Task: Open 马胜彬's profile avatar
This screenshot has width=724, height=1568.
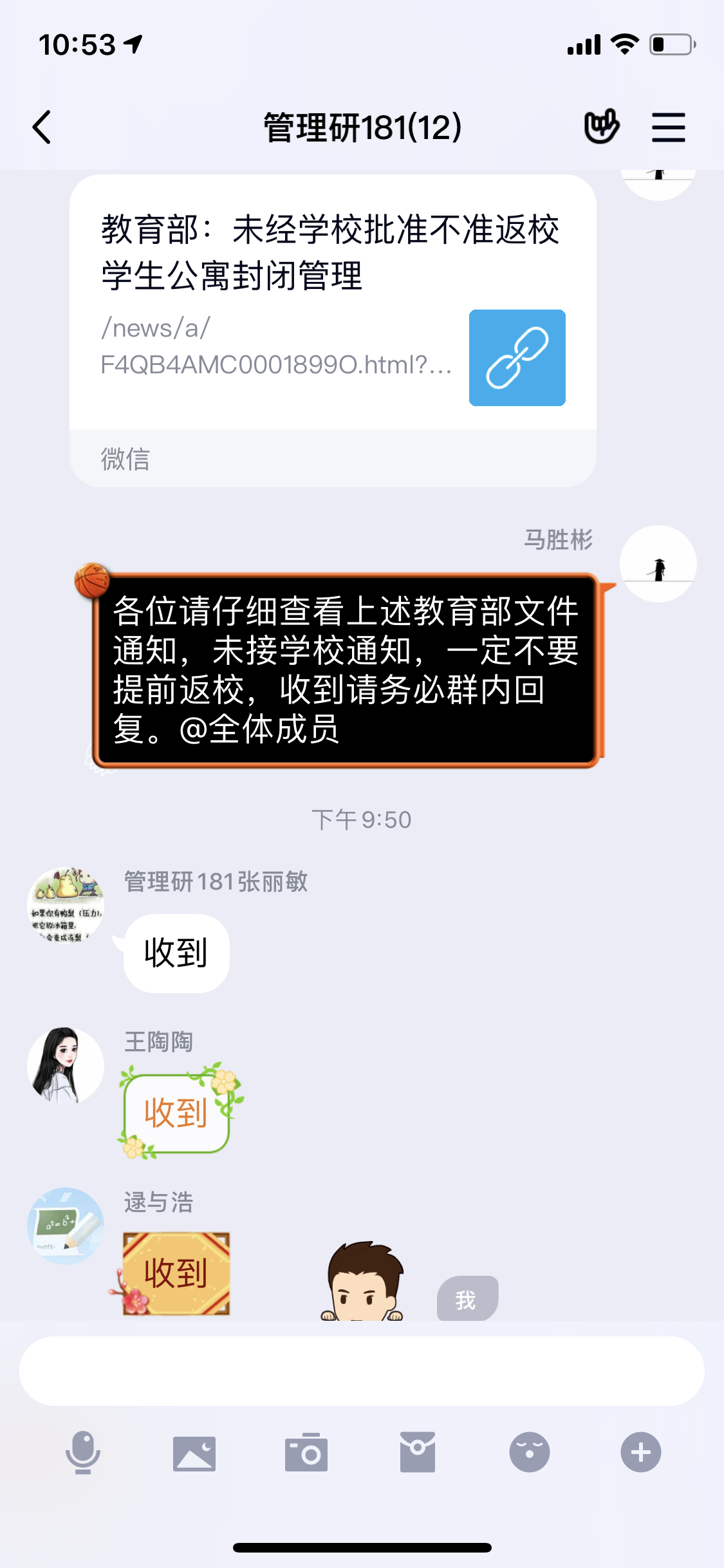Action: pos(658,565)
